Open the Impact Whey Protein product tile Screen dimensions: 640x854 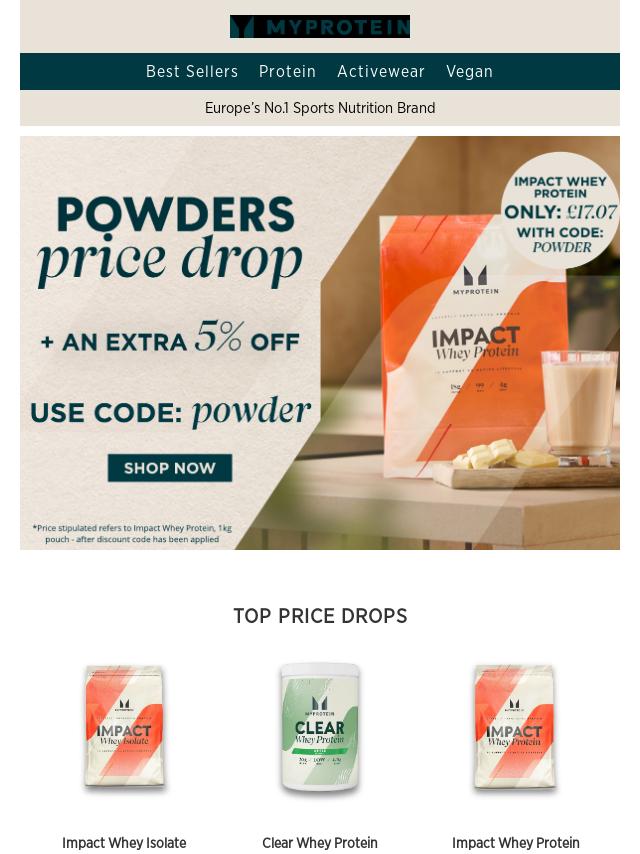(x=515, y=730)
